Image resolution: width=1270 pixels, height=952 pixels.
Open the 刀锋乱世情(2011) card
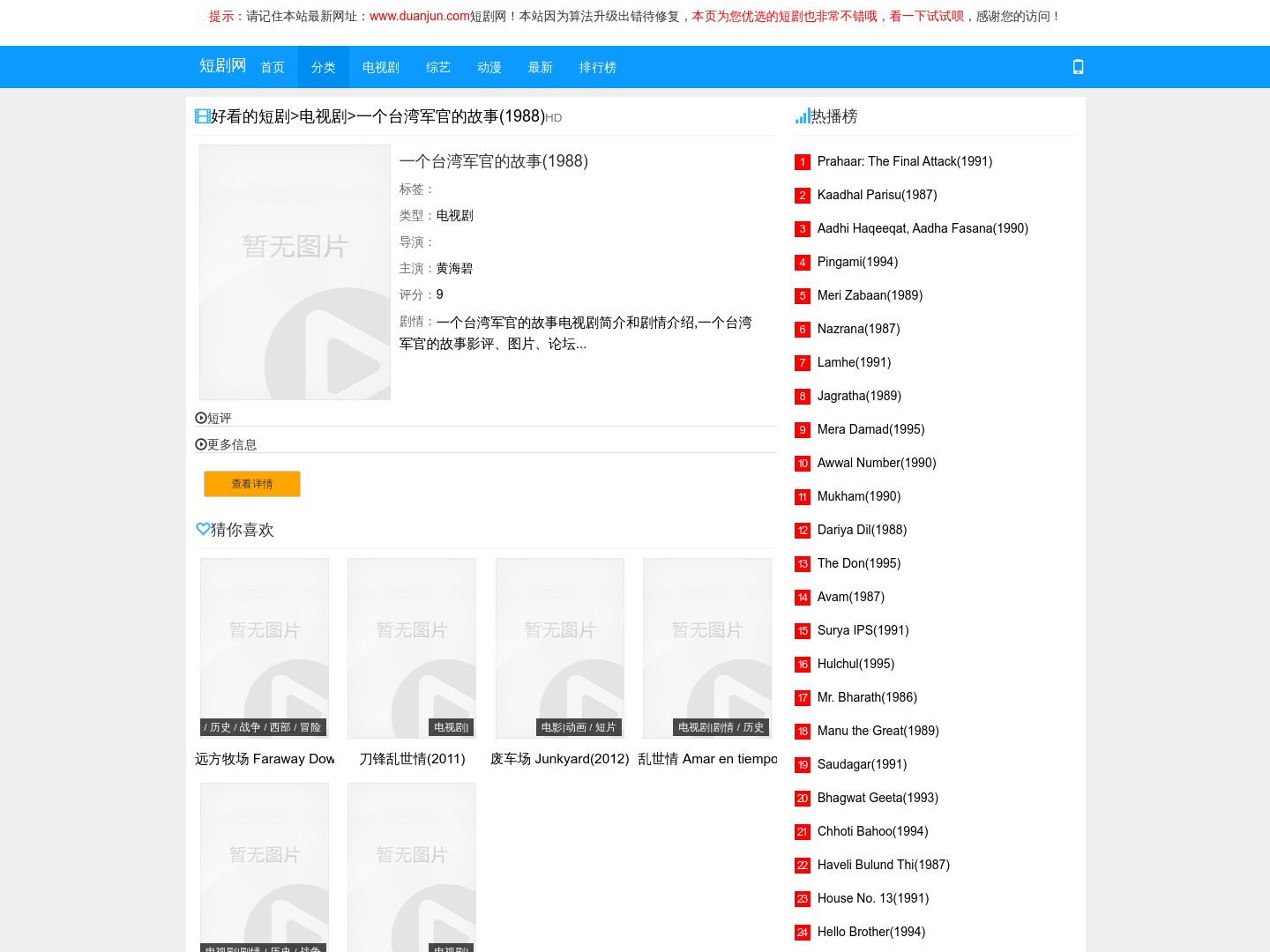(412, 648)
